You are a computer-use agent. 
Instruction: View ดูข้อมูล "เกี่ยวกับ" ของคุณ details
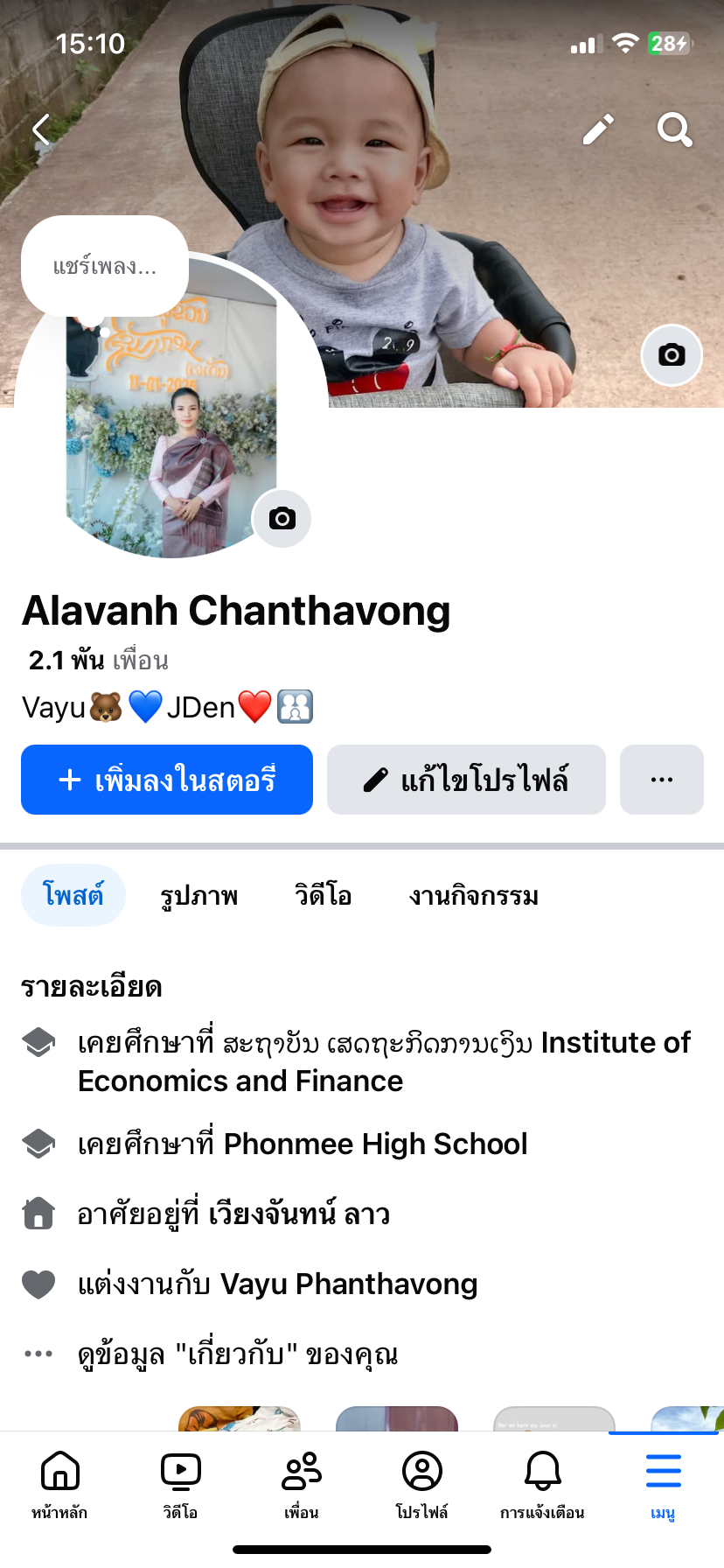click(x=238, y=1354)
